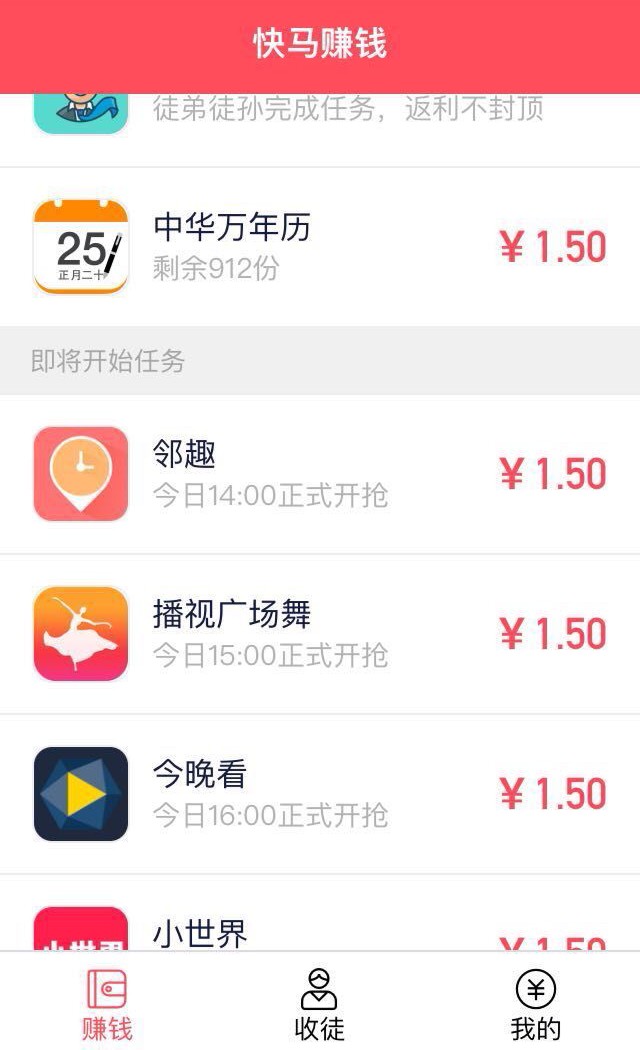
Task: Open the 中华万年历 task
Action: pyautogui.click(x=320, y=247)
